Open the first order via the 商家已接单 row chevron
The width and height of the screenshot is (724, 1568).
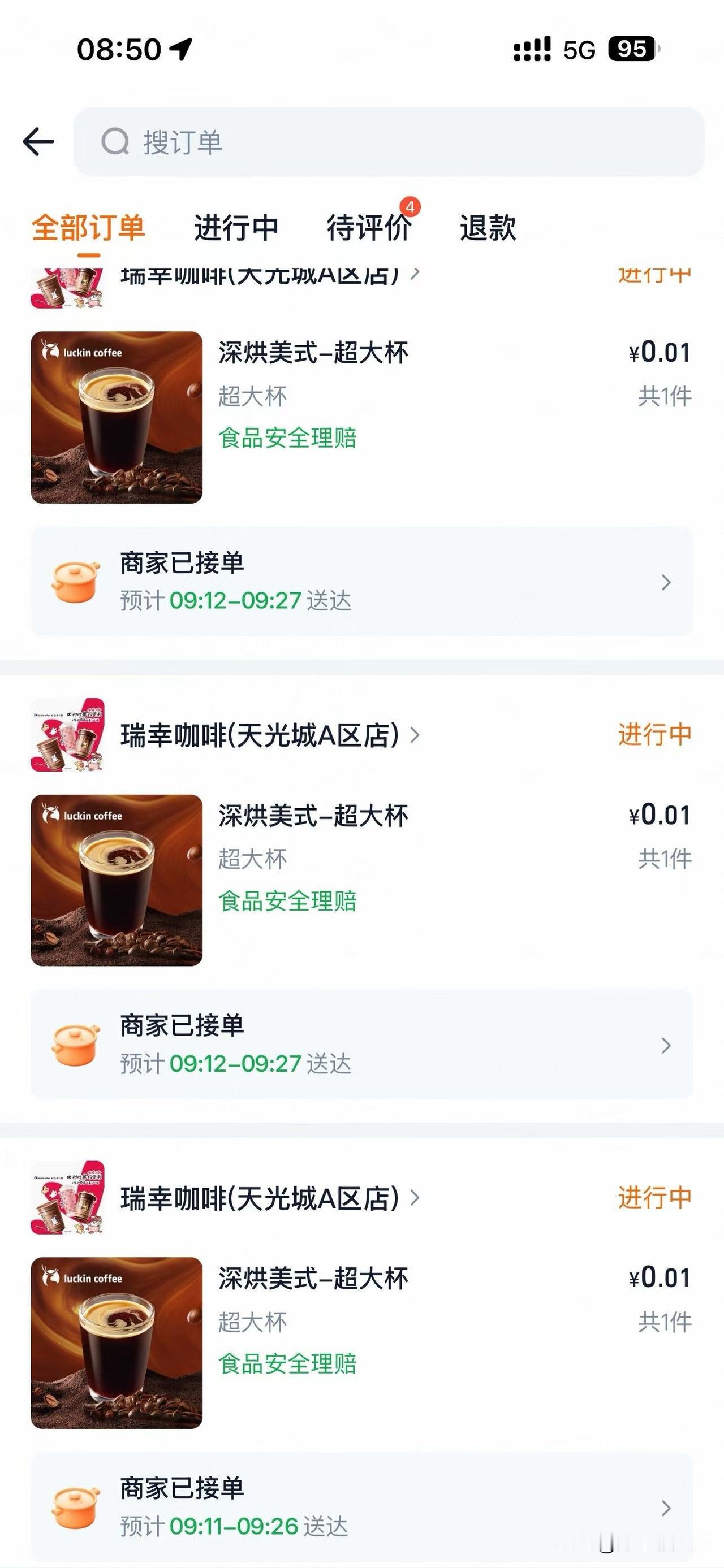[666, 583]
